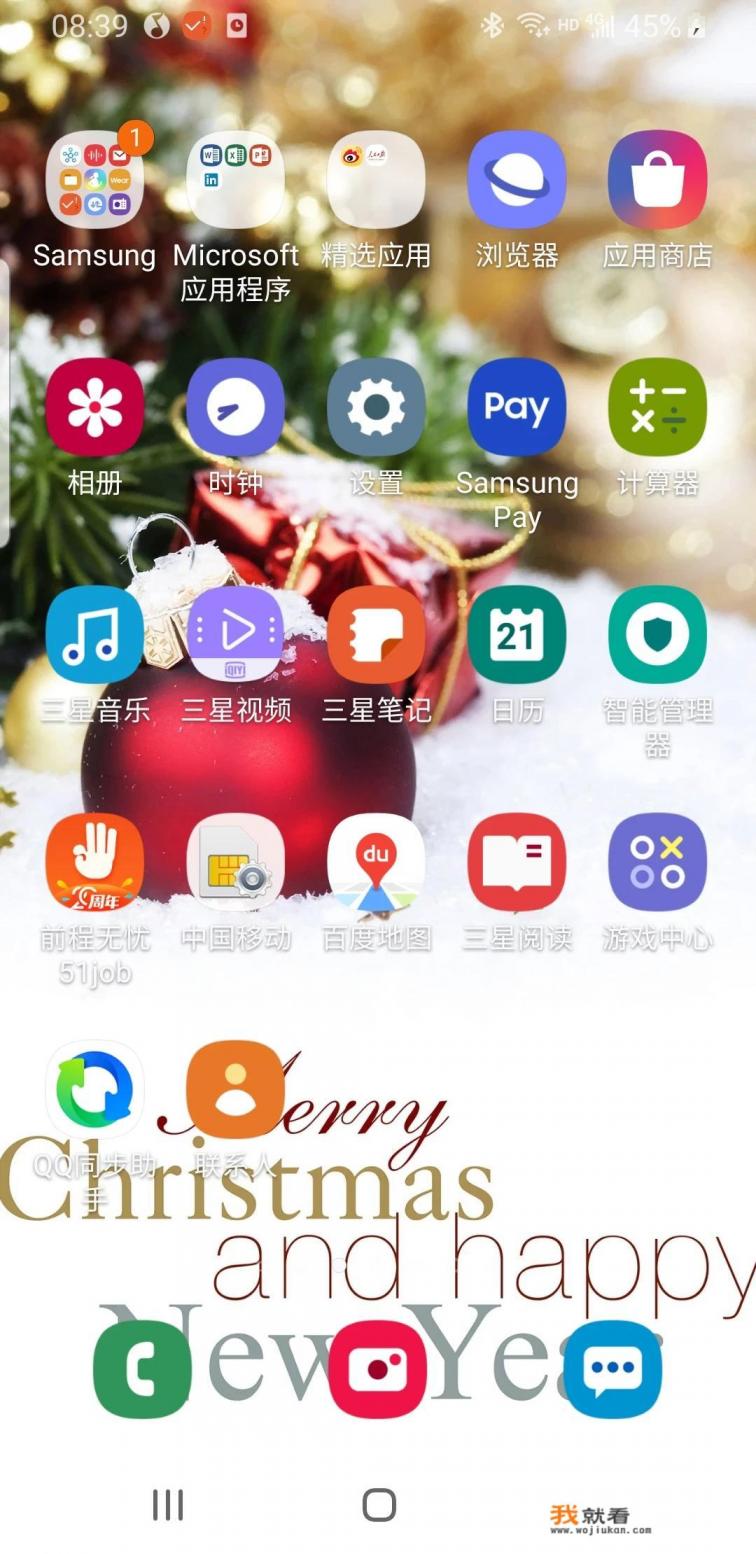Open the 精选应用 folder
Screen dimensions: 756x1554
376,180
